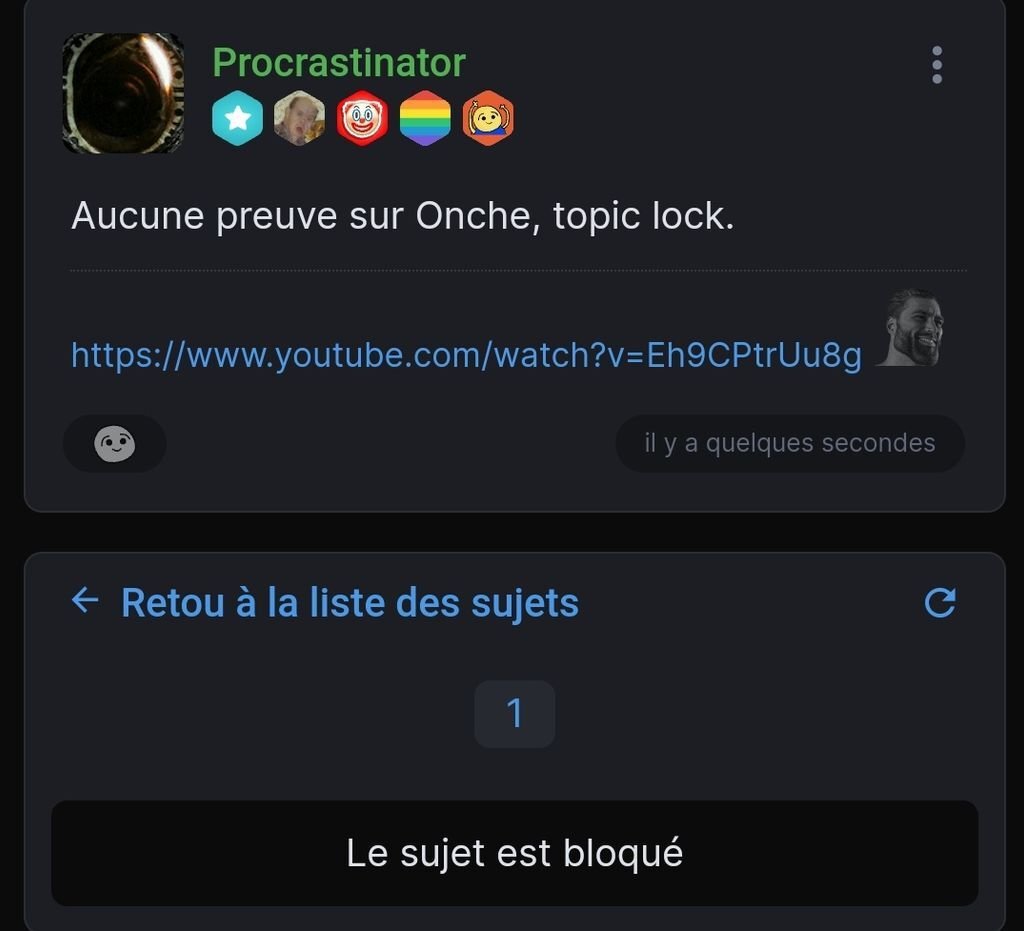The image size is (1024, 931).
Task: Open Procrastinator's profile from the username
Action: tap(339, 63)
